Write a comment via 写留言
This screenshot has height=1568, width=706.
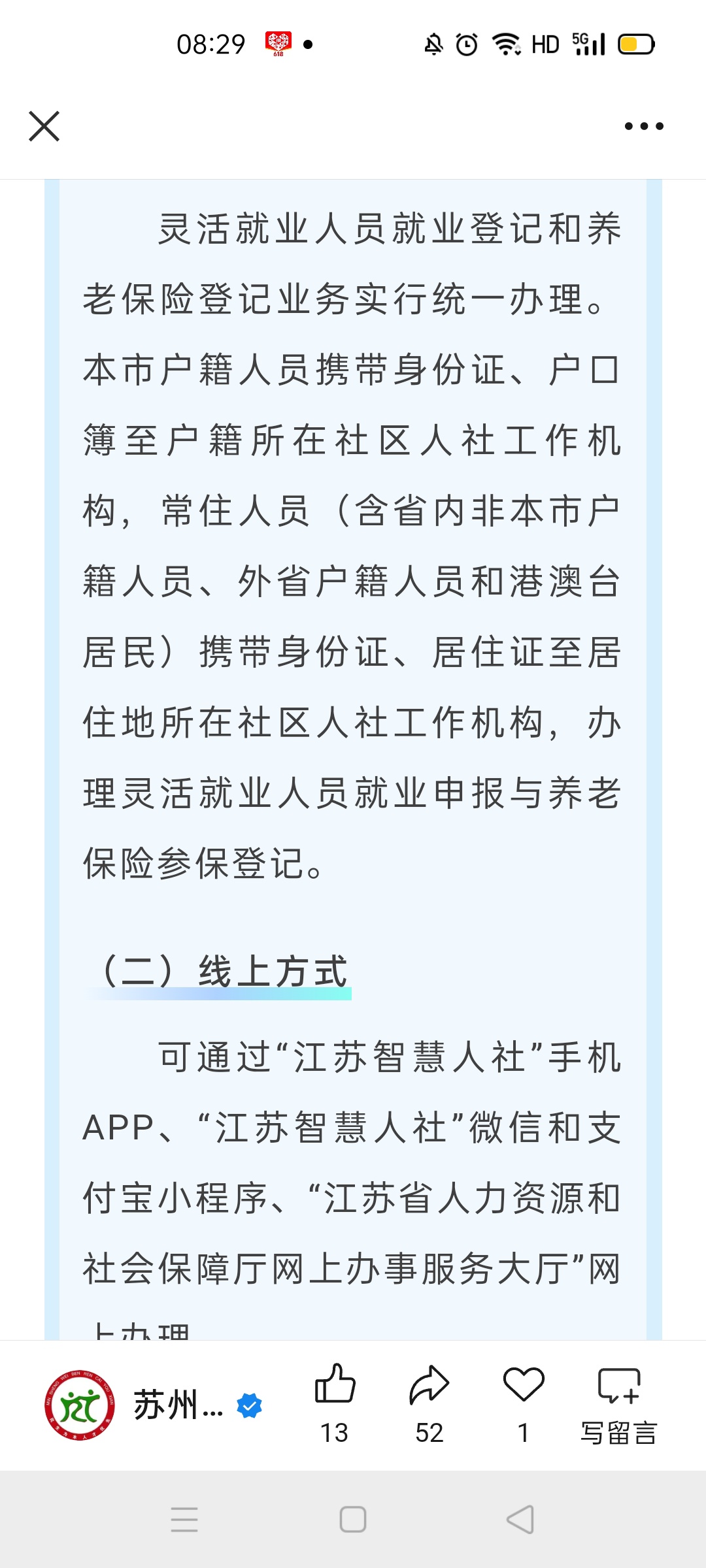618,1405
